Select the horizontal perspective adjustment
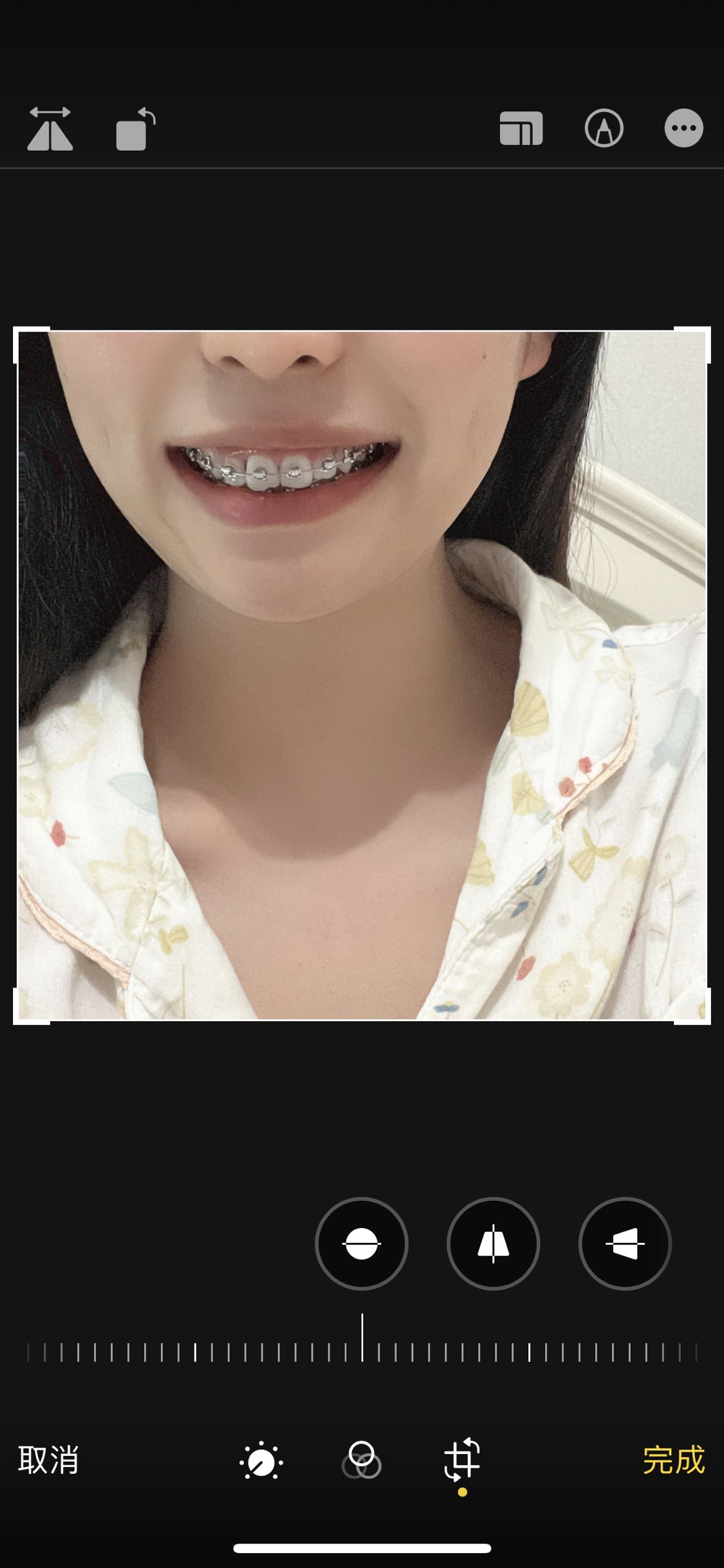The height and width of the screenshot is (1568, 724). pos(625,1243)
